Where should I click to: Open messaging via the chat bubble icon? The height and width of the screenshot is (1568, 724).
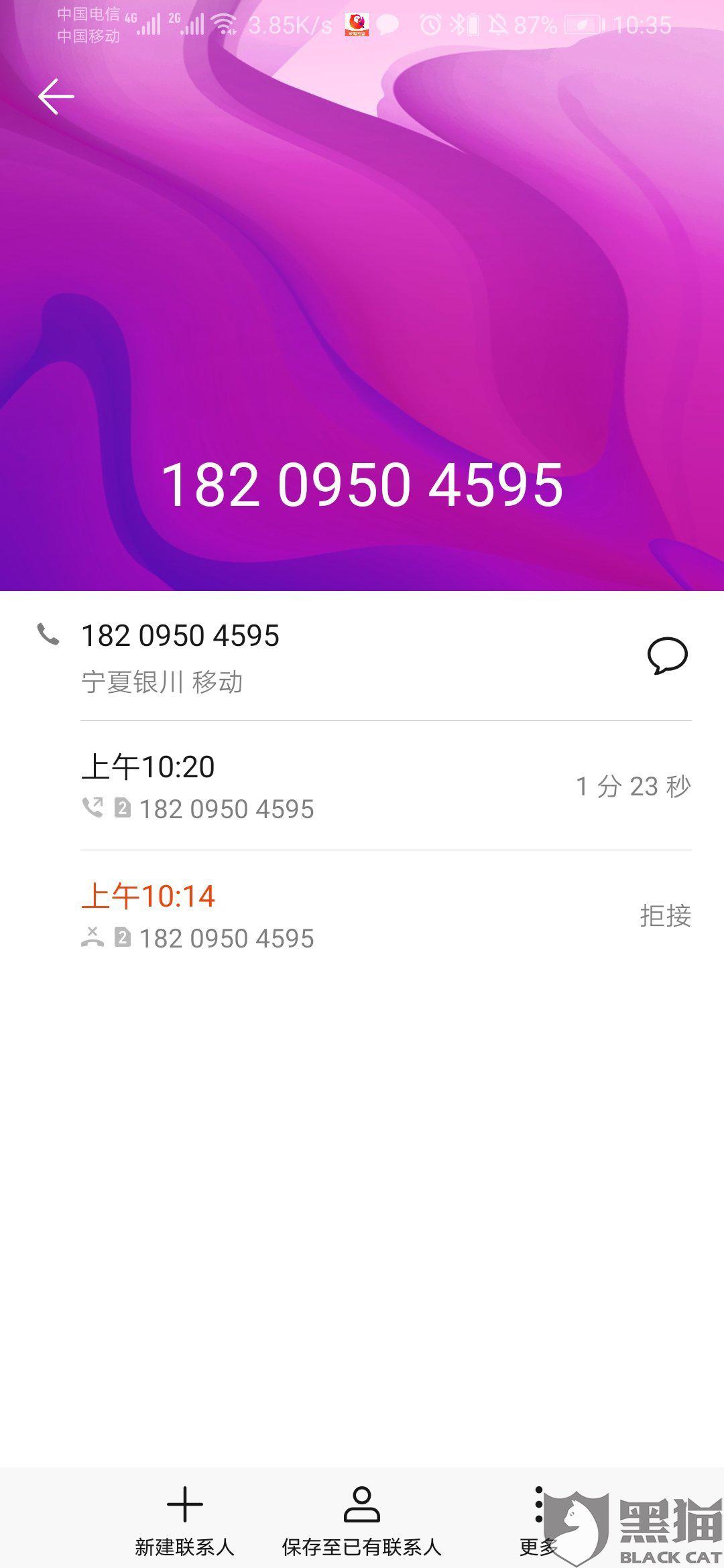tap(666, 655)
